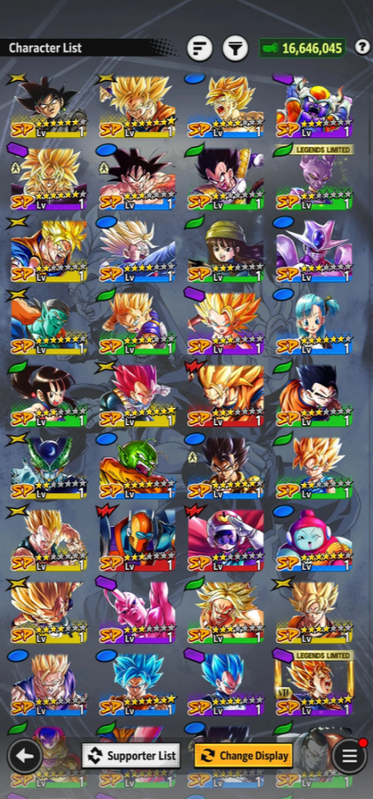Open the gold-framed Legends Limited card
This screenshot has width=373, height=799.
pos(314,685)
